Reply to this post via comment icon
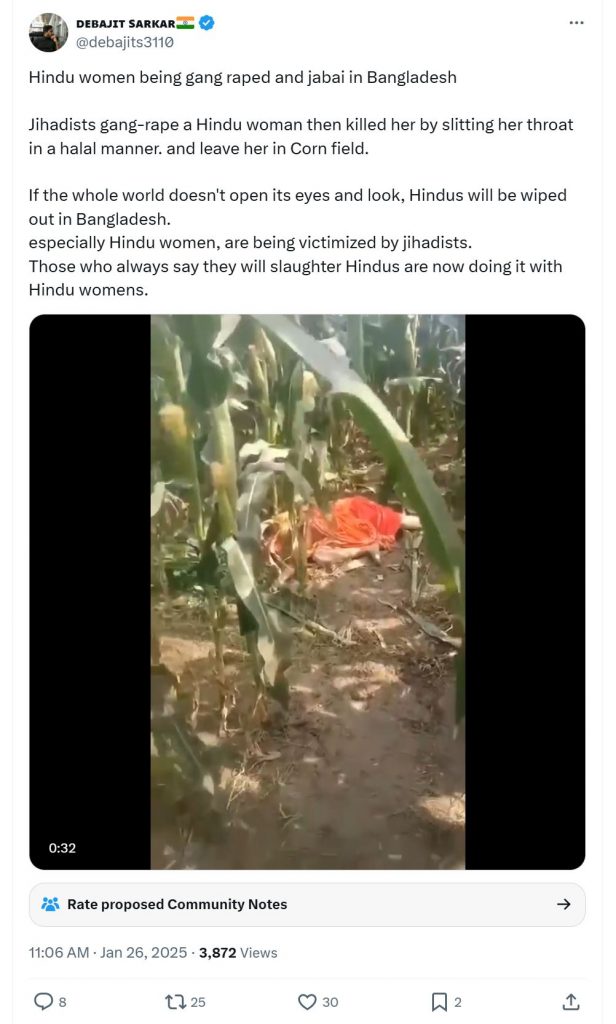 tap(43, 1001)
